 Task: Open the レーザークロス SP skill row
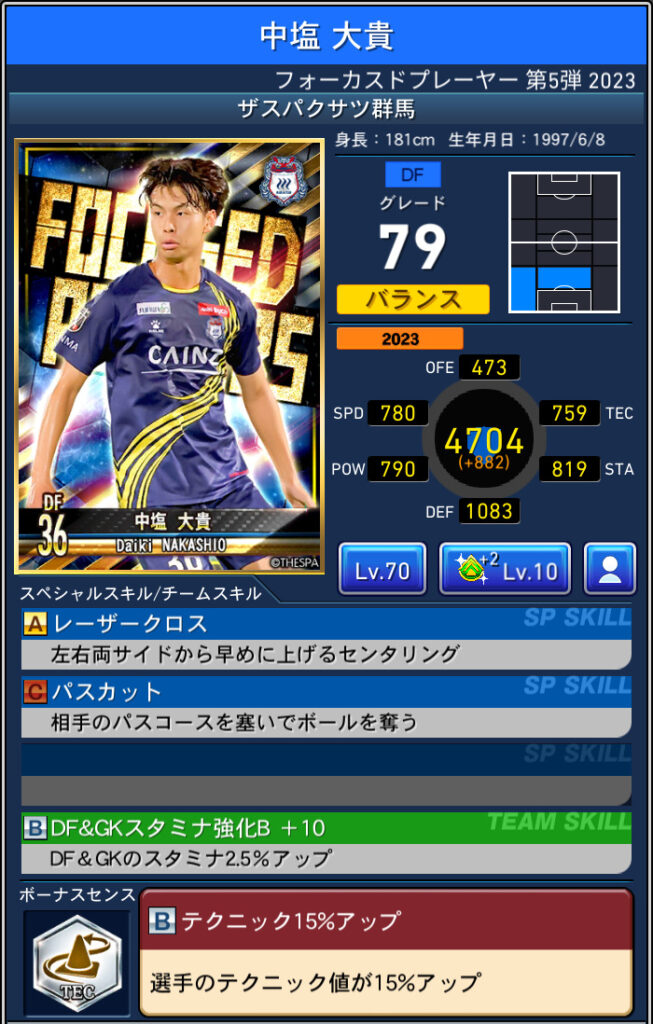pos(326,638)
